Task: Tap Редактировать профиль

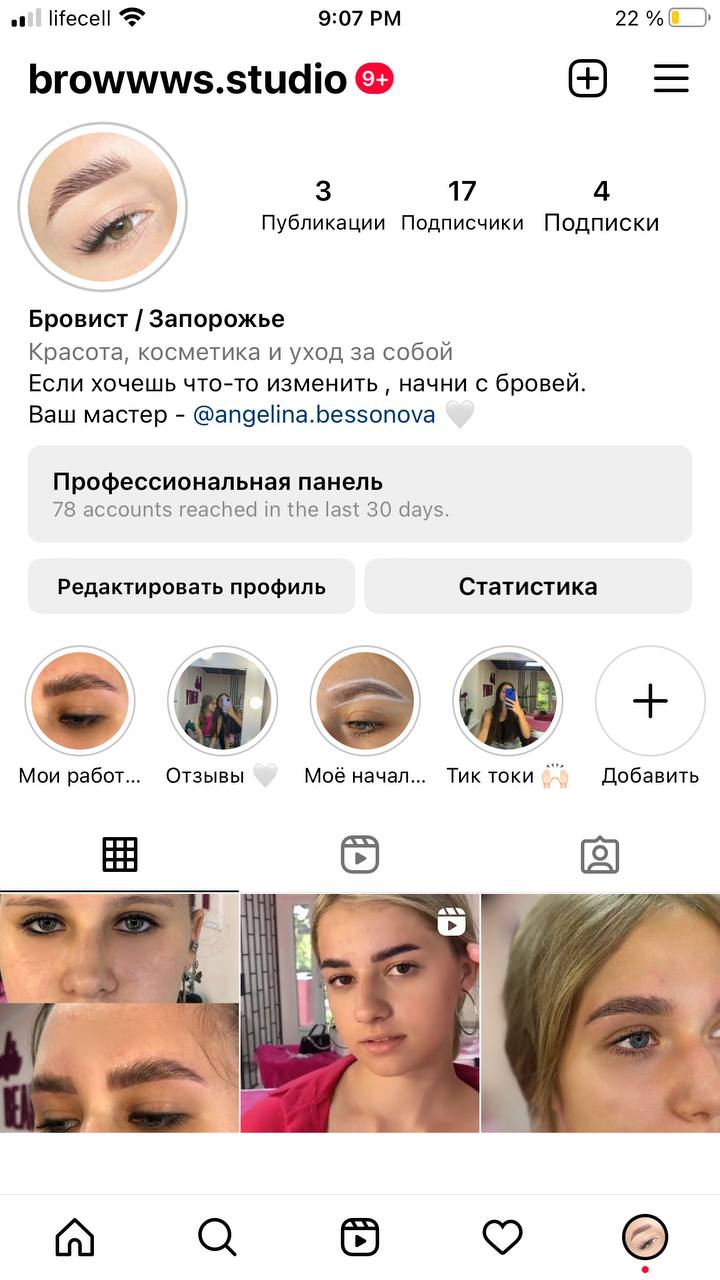Action: coord(191,586)
